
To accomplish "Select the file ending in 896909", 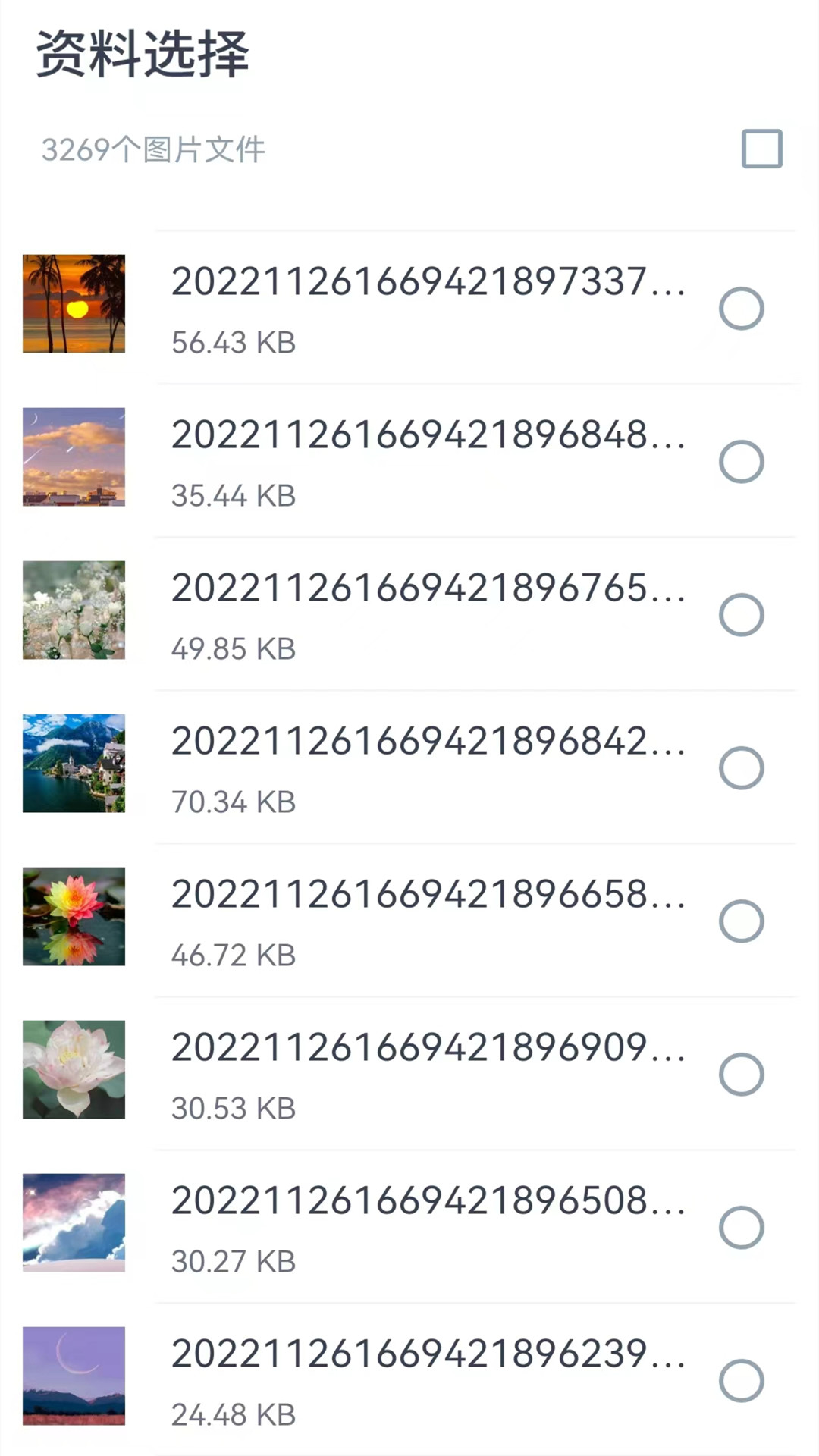I will (x=742, y=1075).
